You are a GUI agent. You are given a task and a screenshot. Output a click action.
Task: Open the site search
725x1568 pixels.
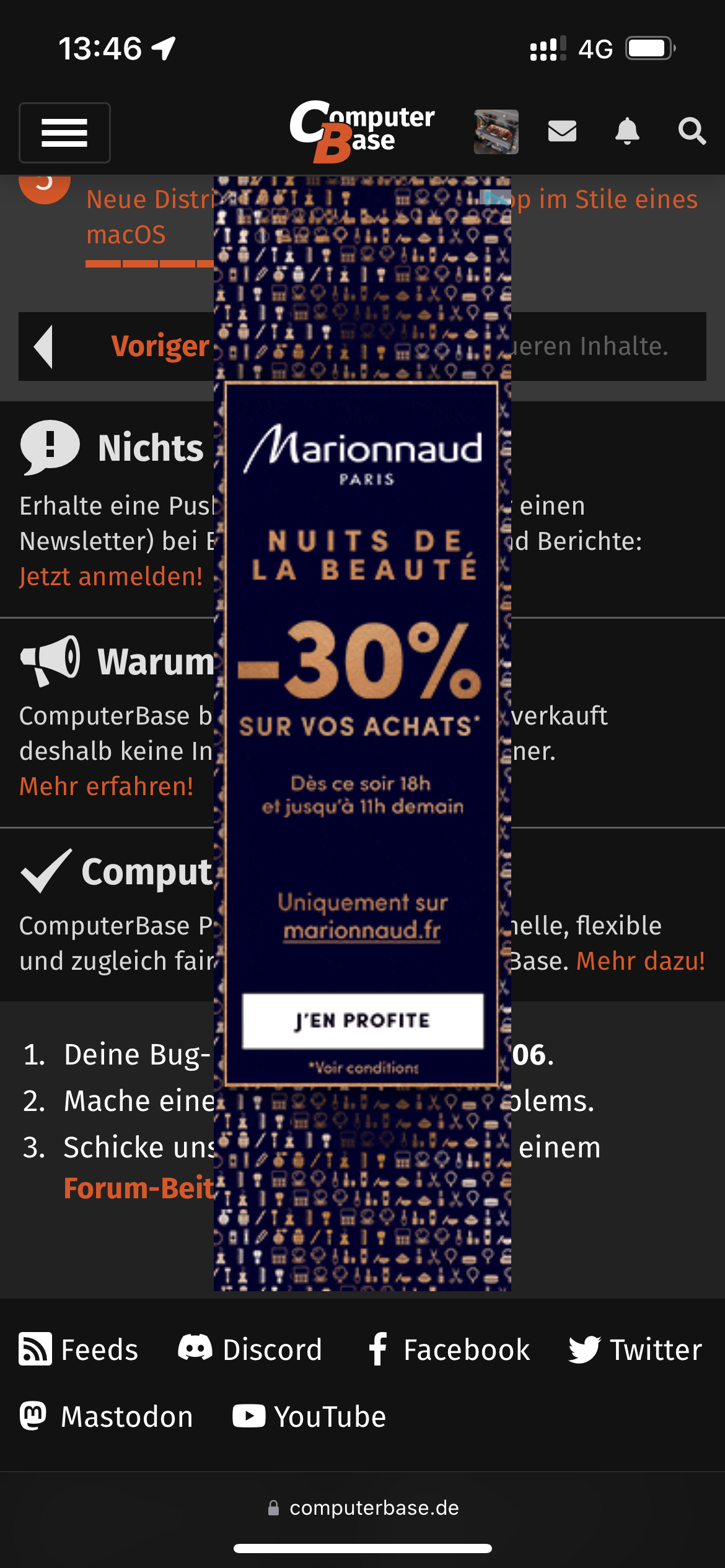tap(692, 131)
